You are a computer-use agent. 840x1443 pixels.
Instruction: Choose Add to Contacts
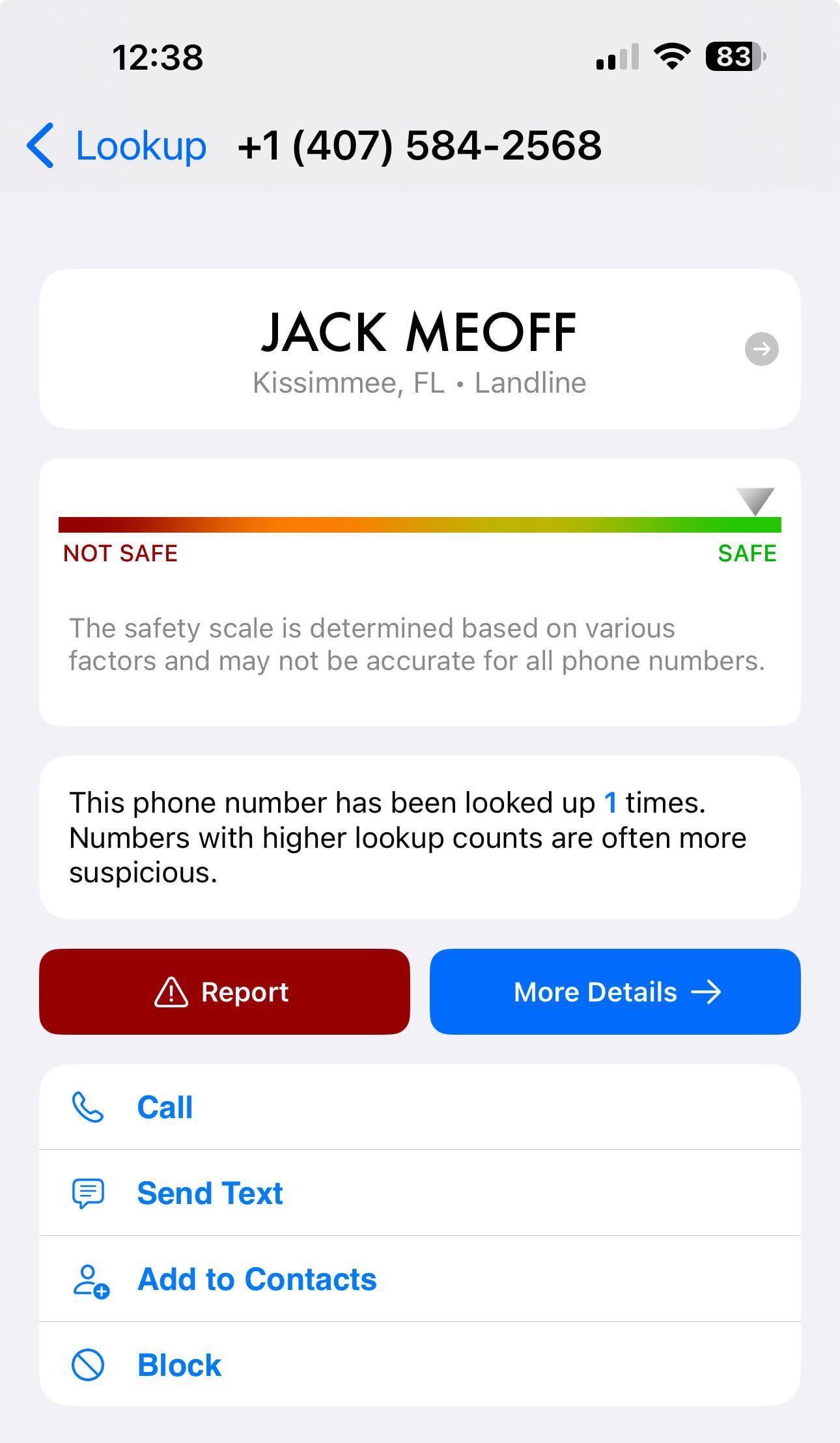pyautogui.click(x=257, y=1279)
